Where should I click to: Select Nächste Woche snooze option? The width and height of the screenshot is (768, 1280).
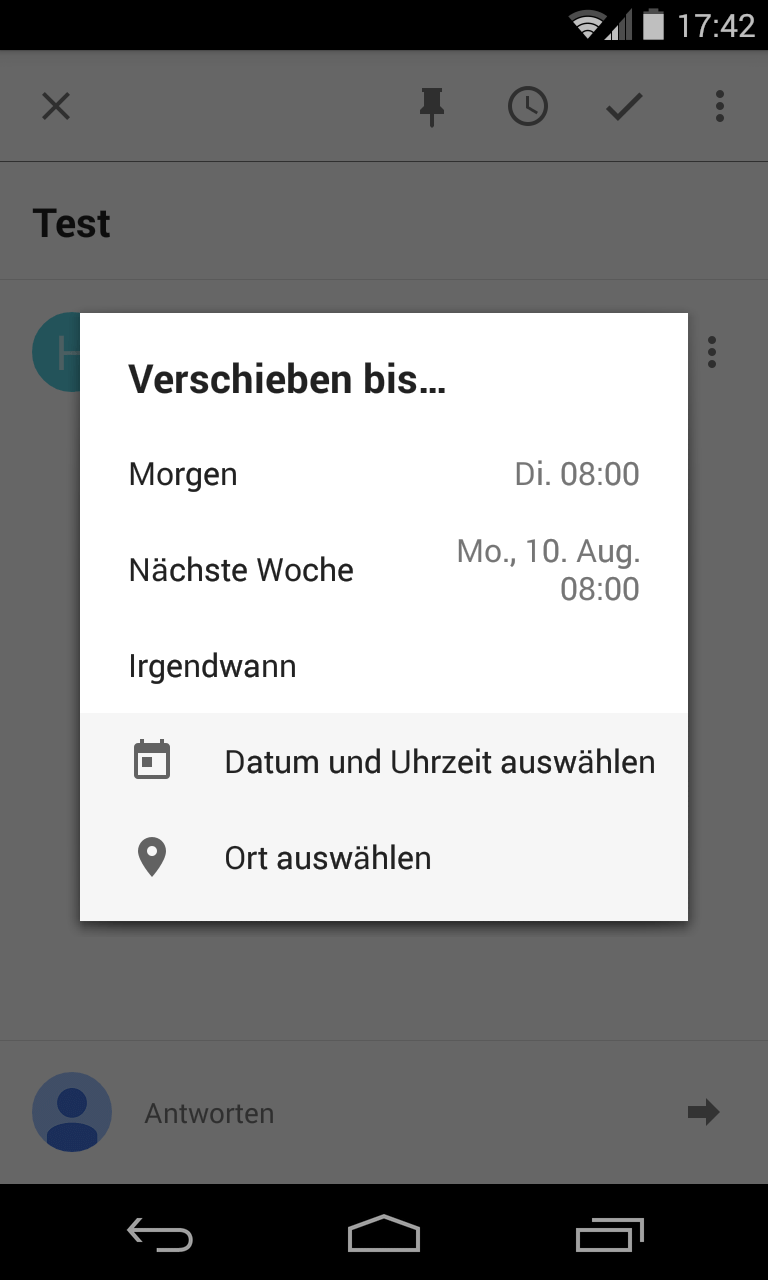383,570
